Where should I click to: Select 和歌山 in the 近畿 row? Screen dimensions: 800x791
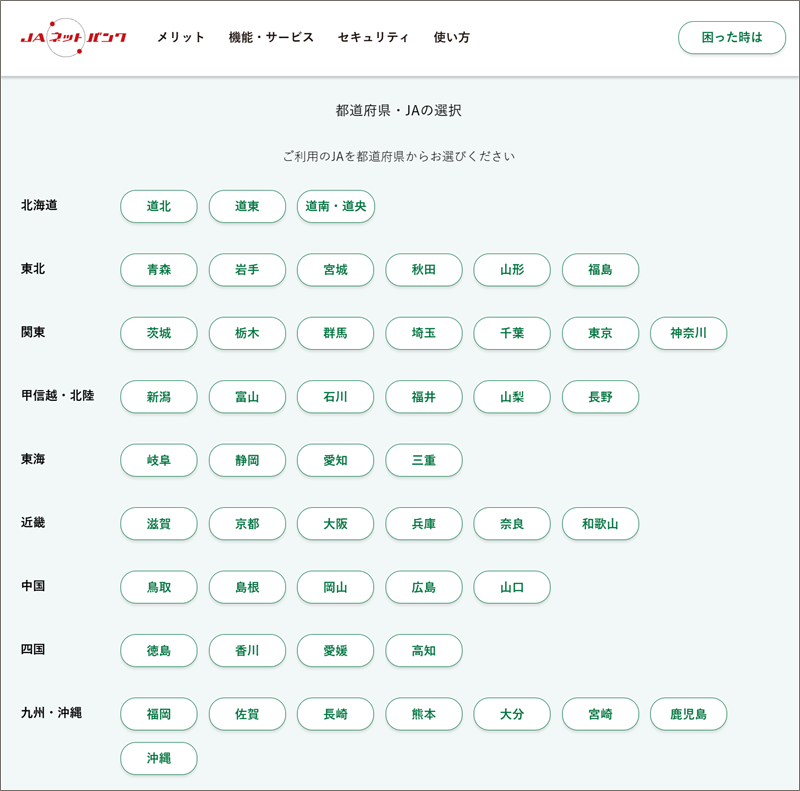[600, 524]
